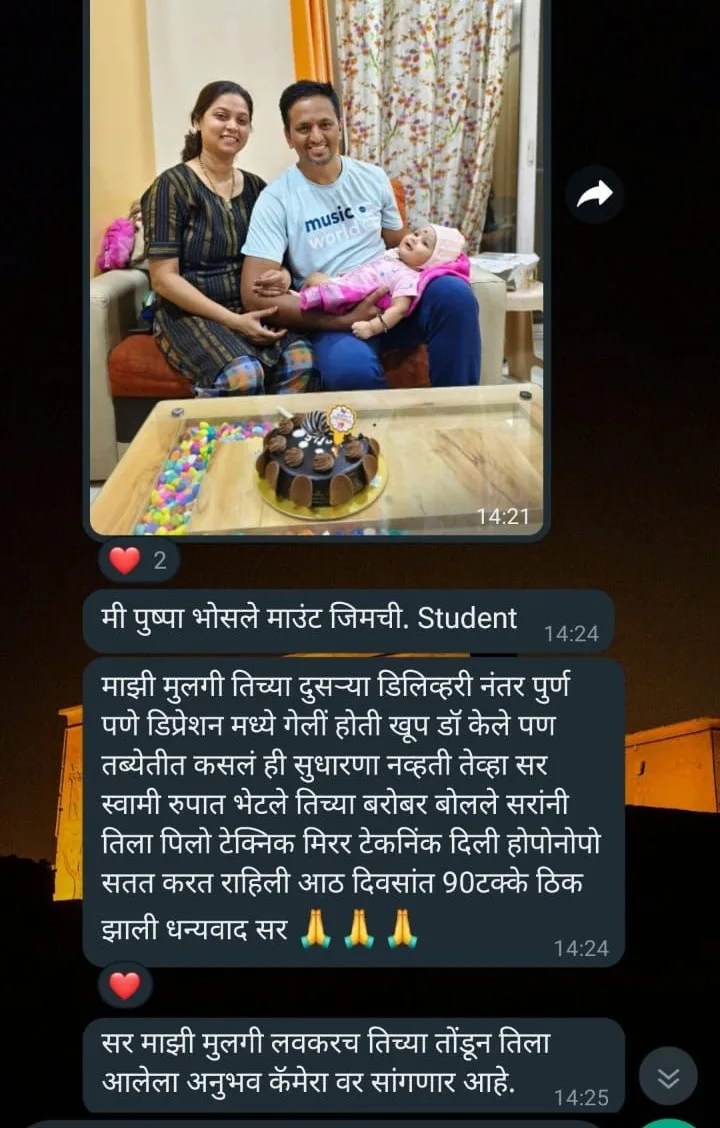
Task: Open the family photo with cake
Action: (316, 265)
